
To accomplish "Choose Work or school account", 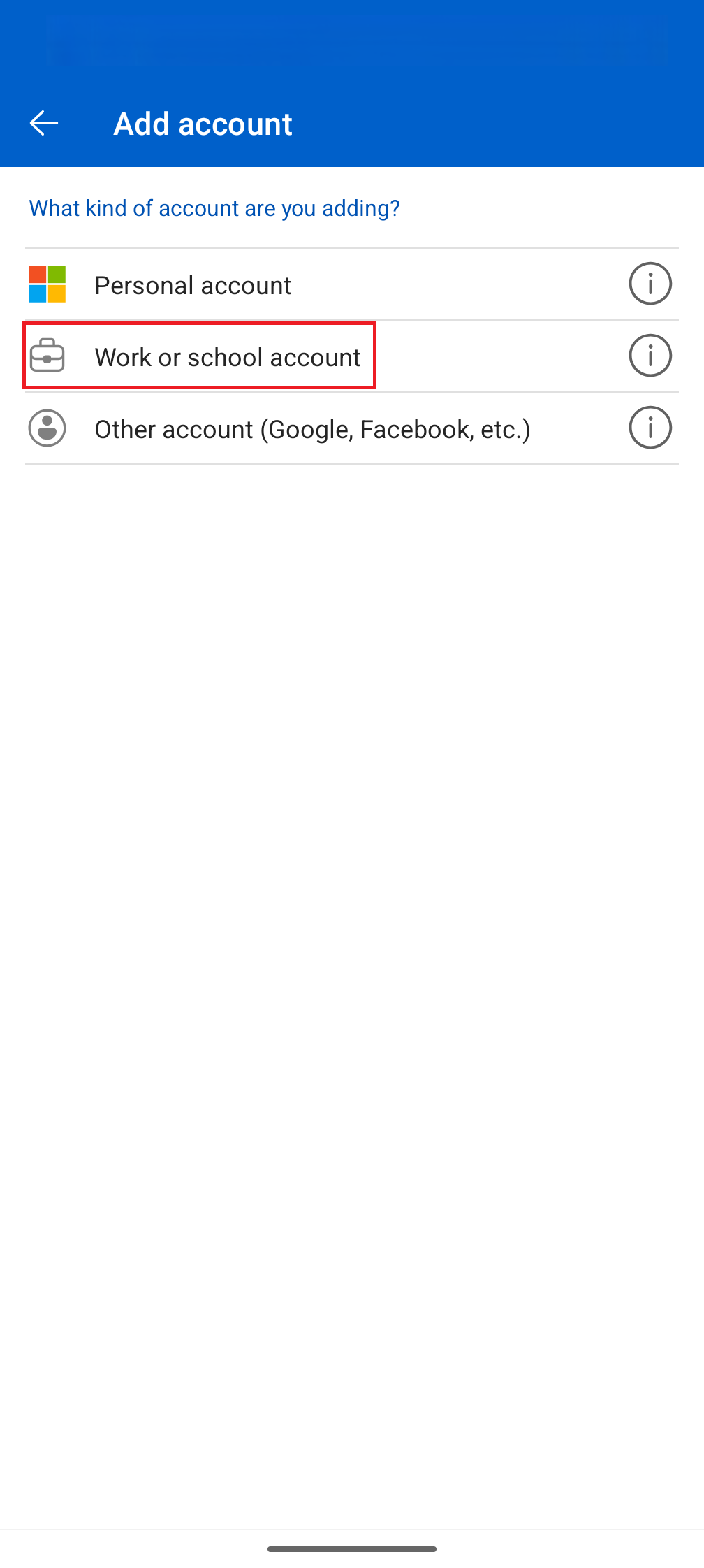I will 227,357.
